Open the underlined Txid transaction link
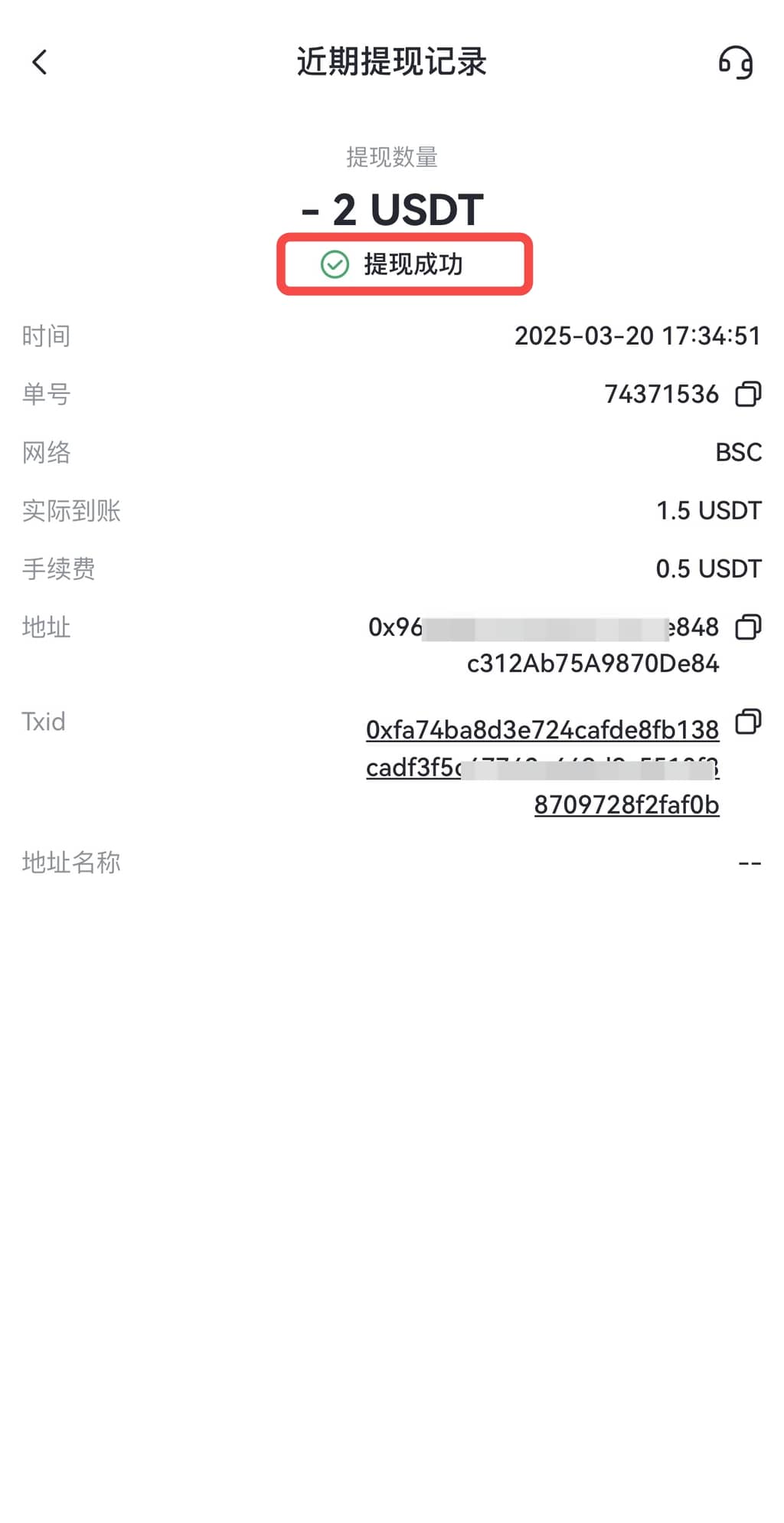The width and height of the screenshot is (784, 1523). coord(542,730)
